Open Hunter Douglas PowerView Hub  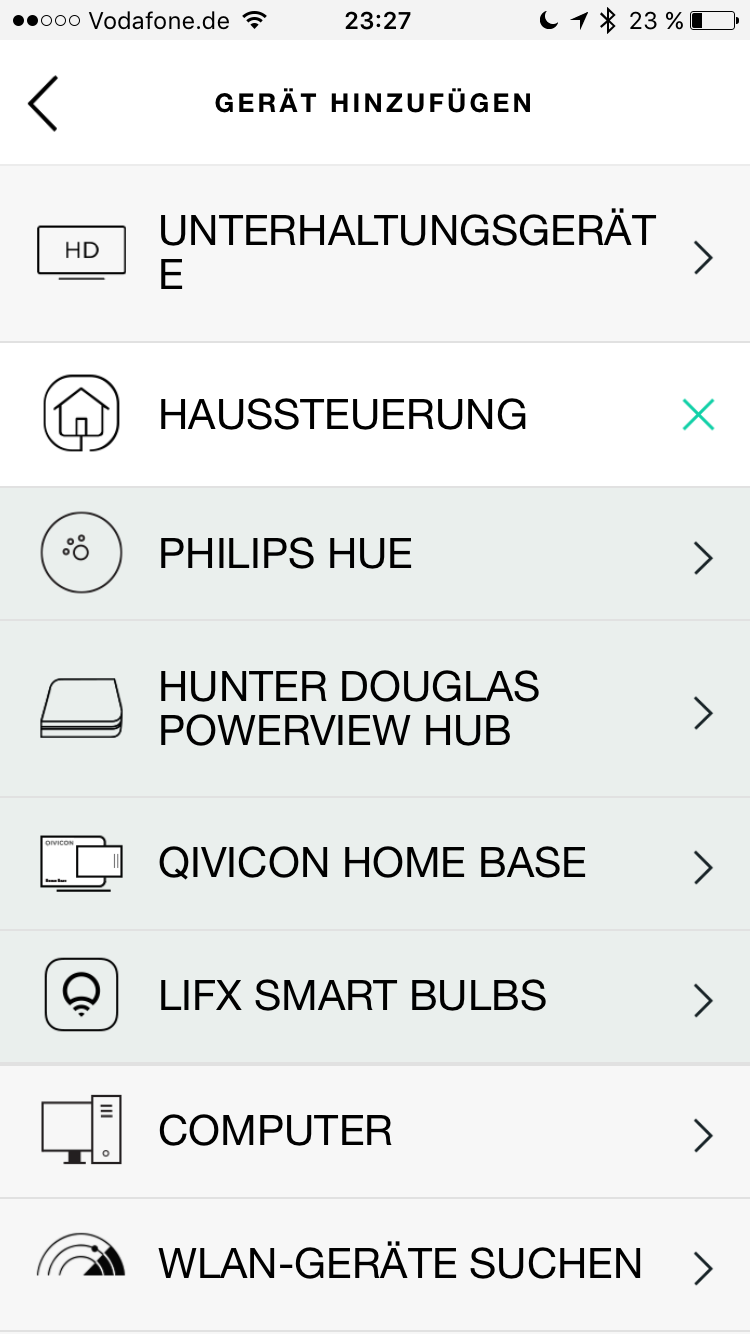click(375, 709)
